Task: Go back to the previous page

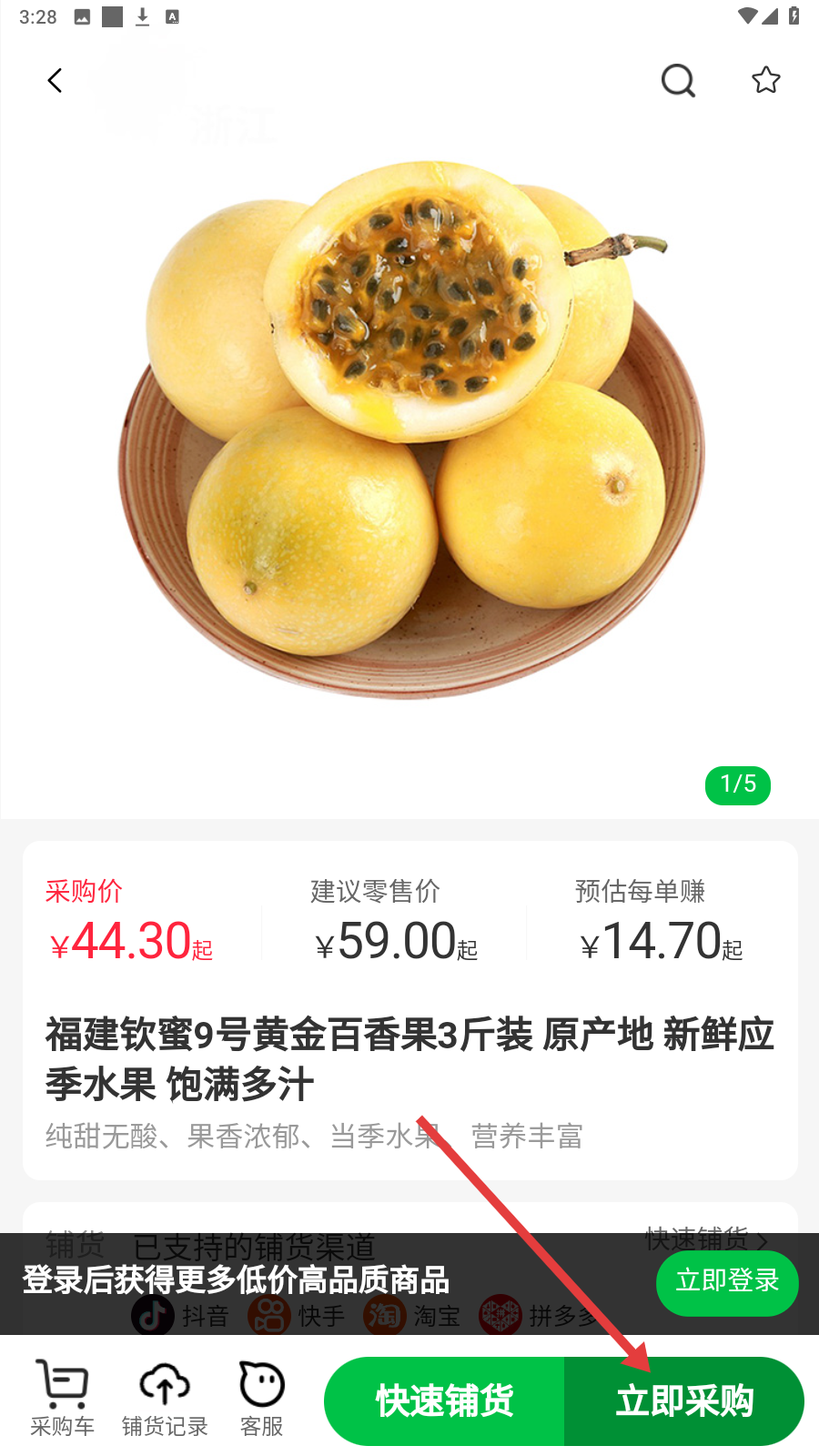Action: (56, 81)
